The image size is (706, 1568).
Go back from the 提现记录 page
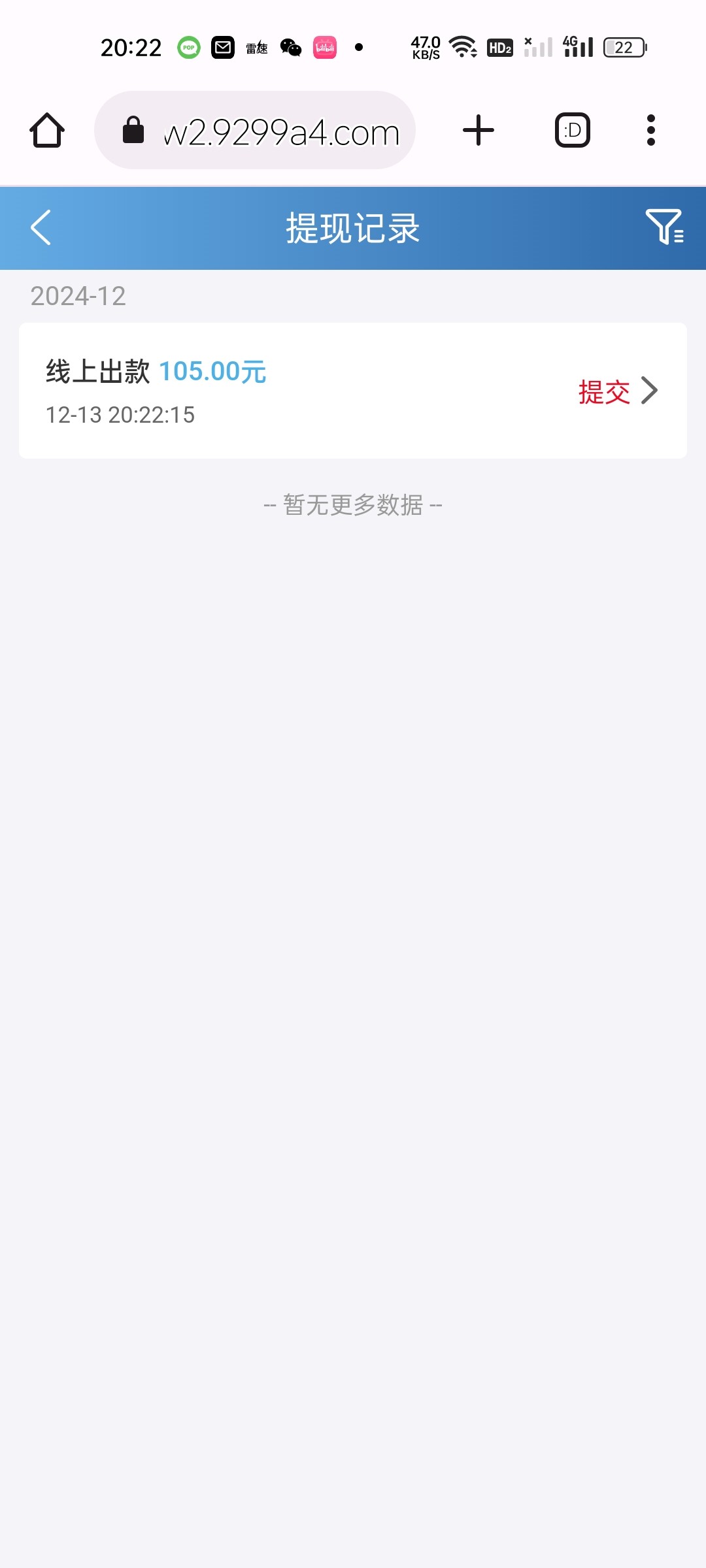coord(41,227)
